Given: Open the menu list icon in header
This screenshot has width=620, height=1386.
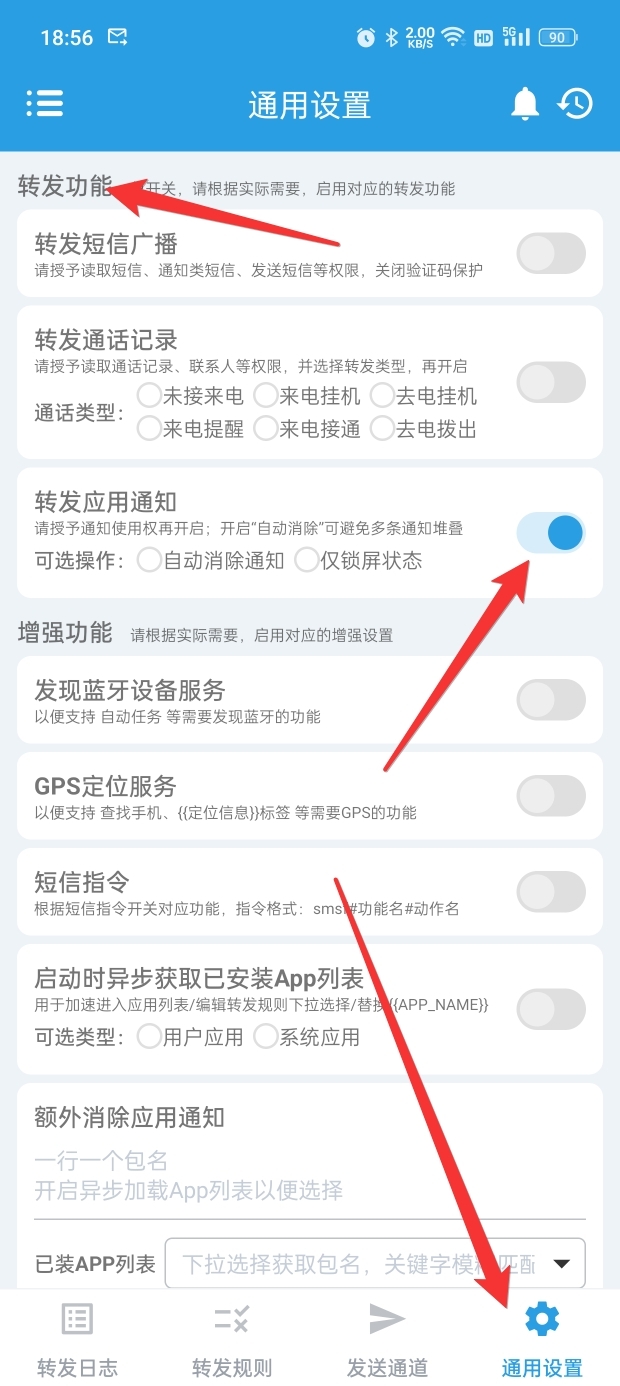Looking at the screenshot, I should click(x=44, y=103).
